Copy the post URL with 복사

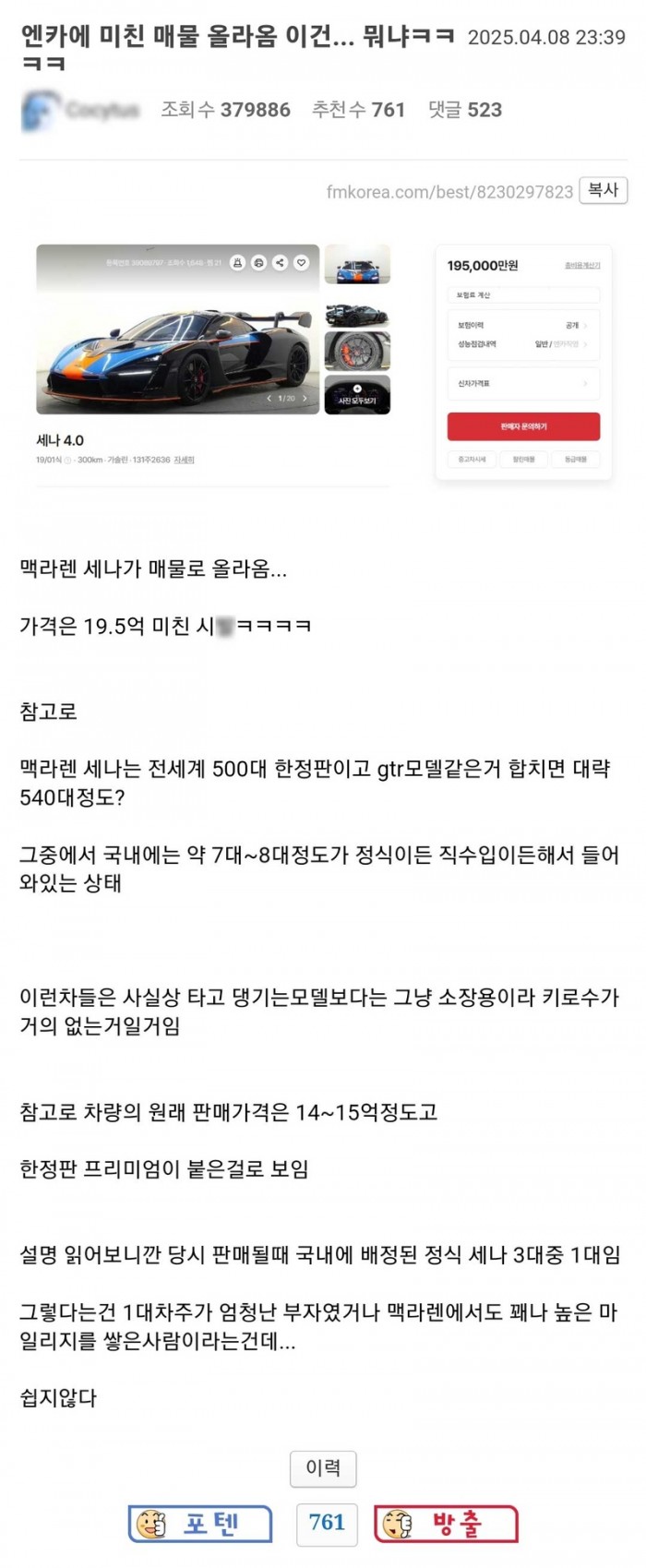[x=603, y=190]
